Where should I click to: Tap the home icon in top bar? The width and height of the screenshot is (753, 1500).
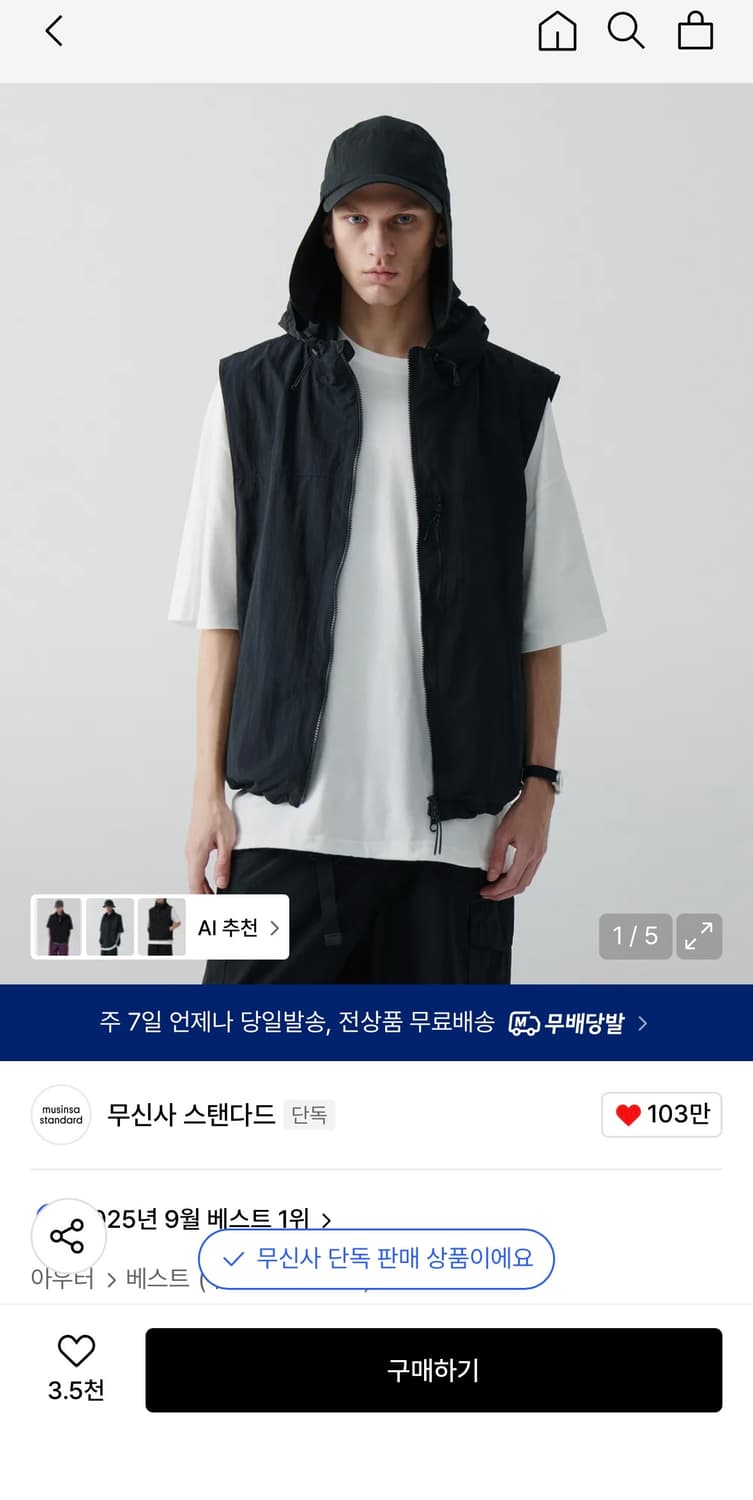coord(557,31)
